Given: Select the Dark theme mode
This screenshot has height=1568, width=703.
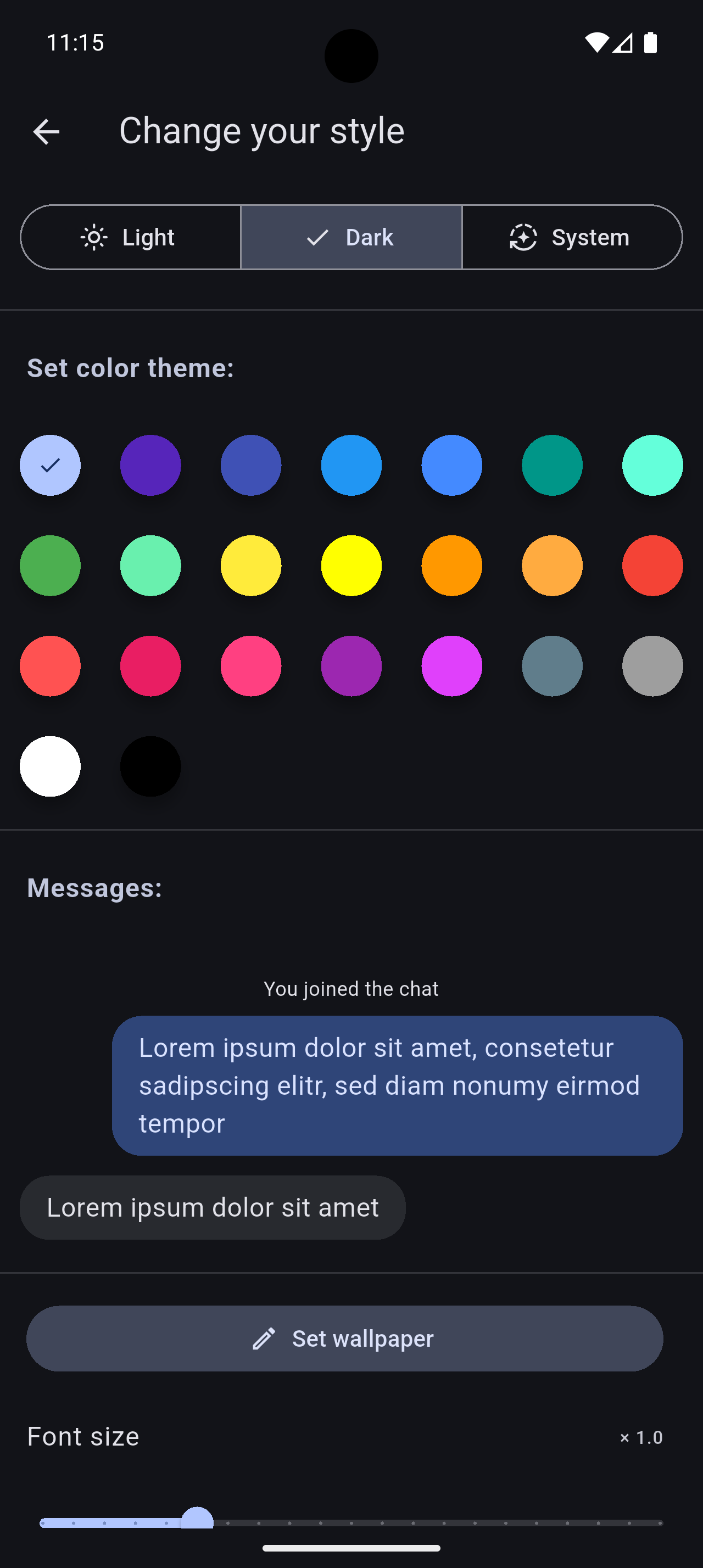Looking at the screenshot, I should point(351,237).
